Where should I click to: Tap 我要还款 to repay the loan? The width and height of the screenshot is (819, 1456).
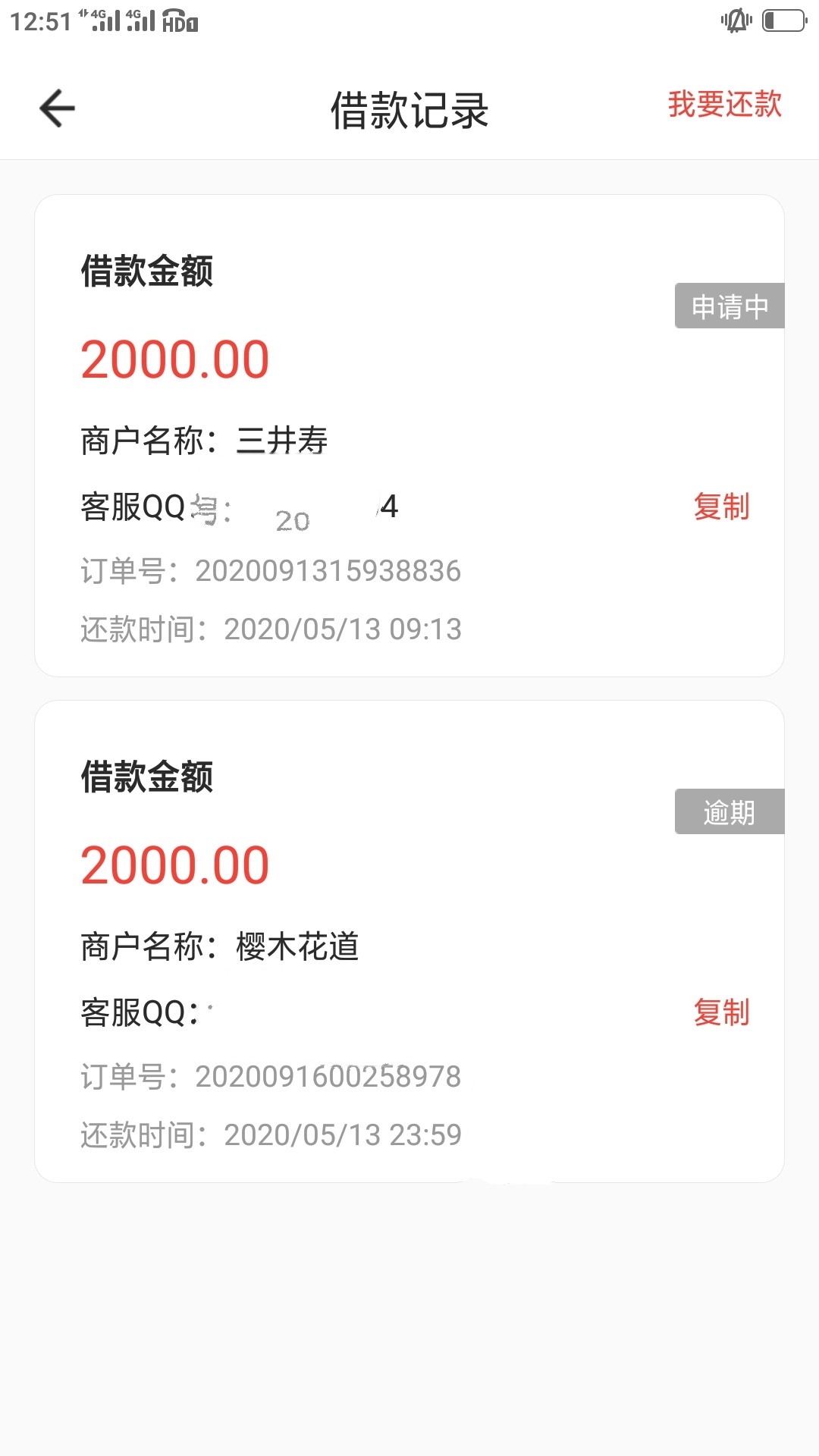click(x=724, y=104)
